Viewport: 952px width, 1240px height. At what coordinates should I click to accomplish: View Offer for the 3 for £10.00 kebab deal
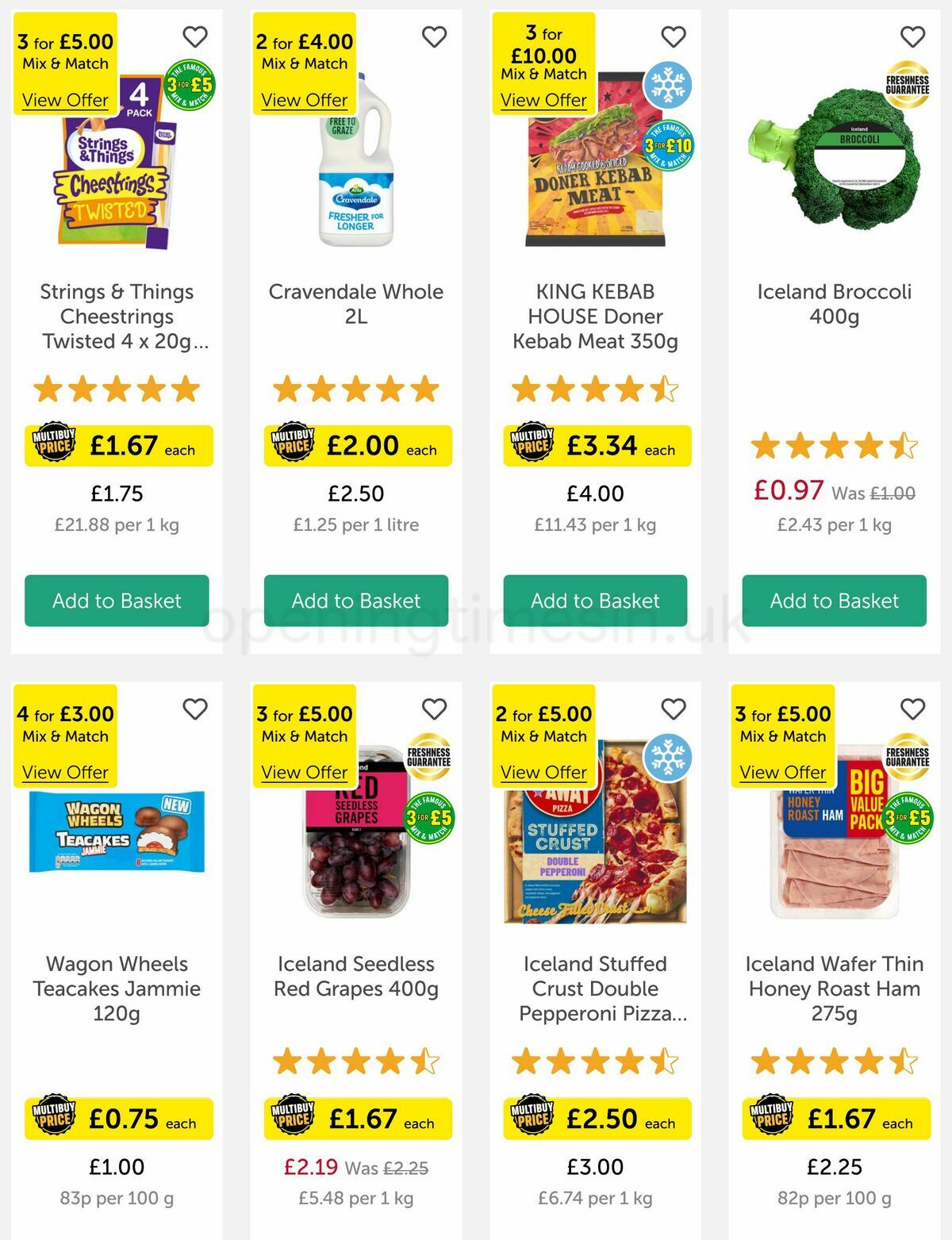[x=543, y=99]
